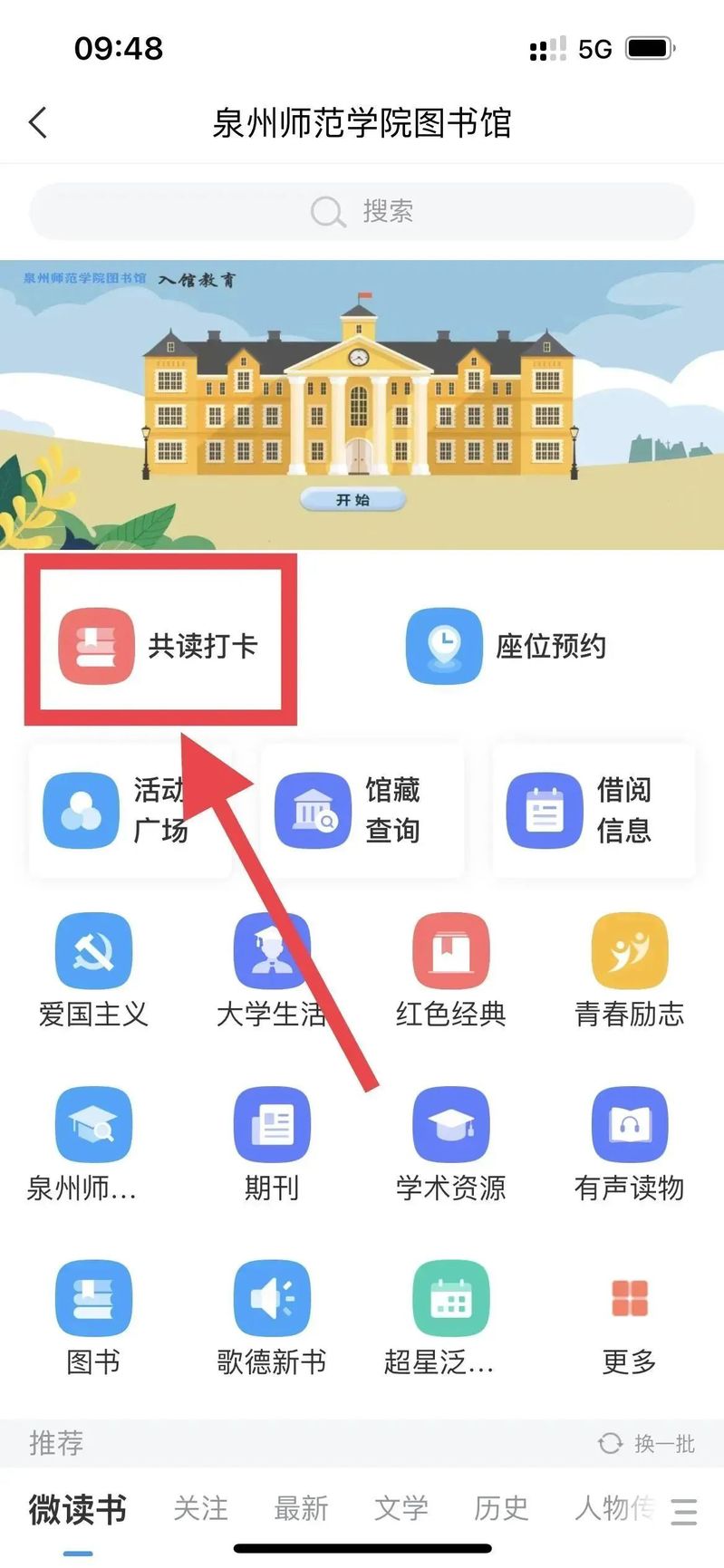This screenshot has height=1568, width=724.
Task: Refresh recommendations with 换一批
Action: [647, 1443]
